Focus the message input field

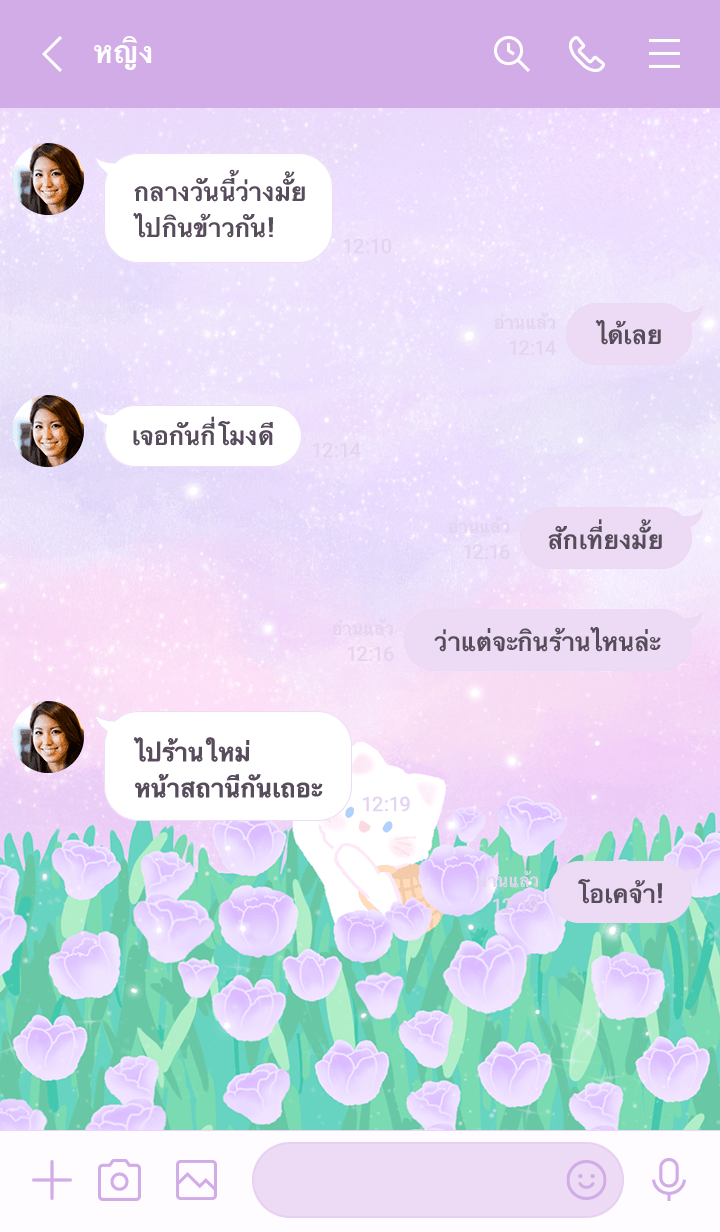(405, 1181)
